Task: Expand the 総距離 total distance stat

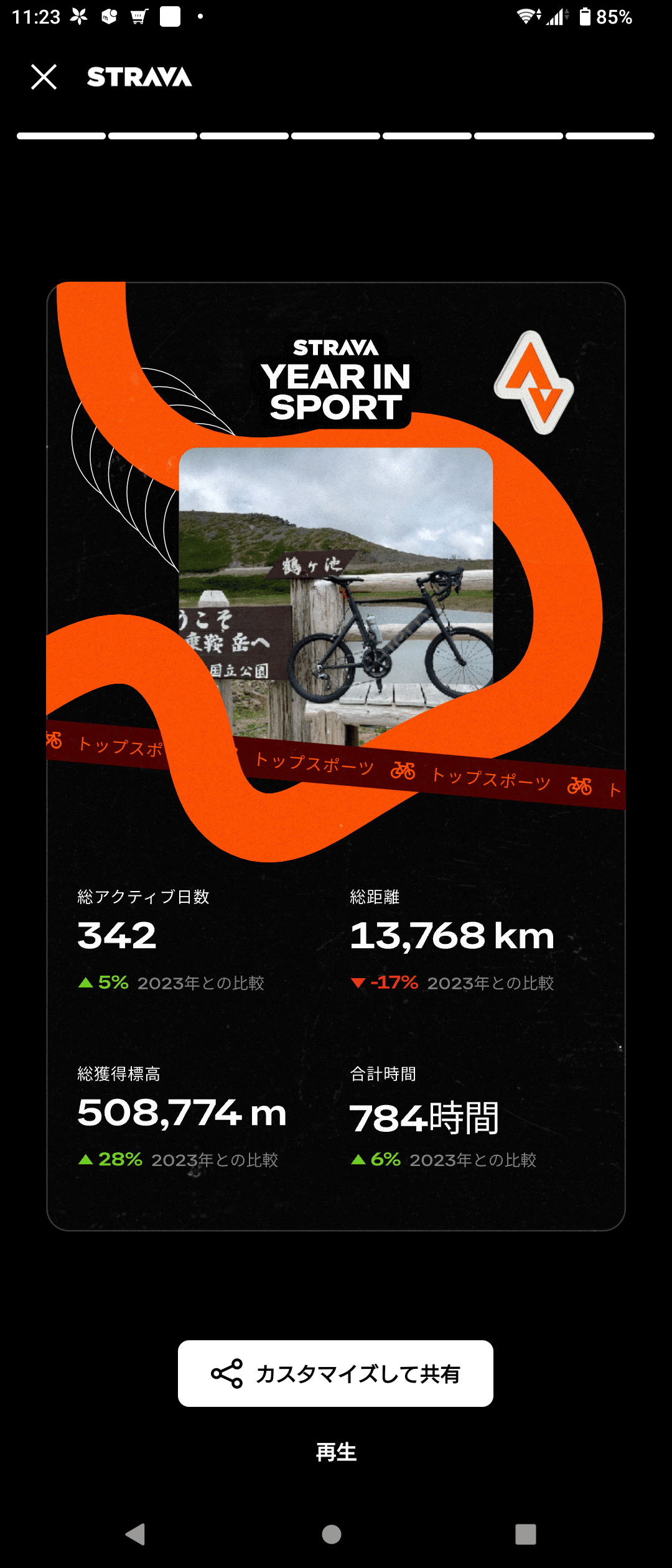Action: pyautogui.click(x=452, y=935)
